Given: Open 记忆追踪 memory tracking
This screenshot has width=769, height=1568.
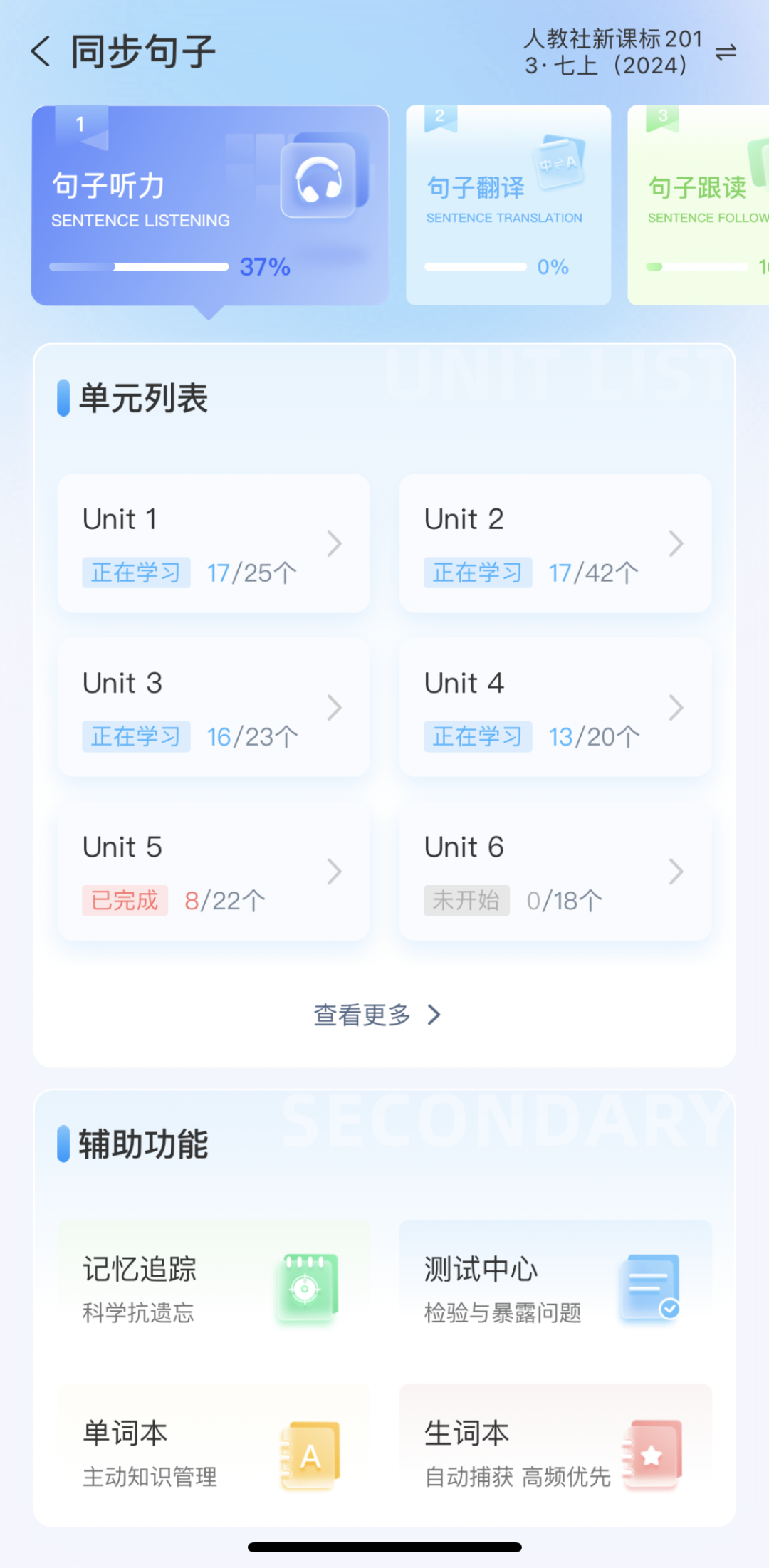Looking at the screenshot, I should (213, 1287).
